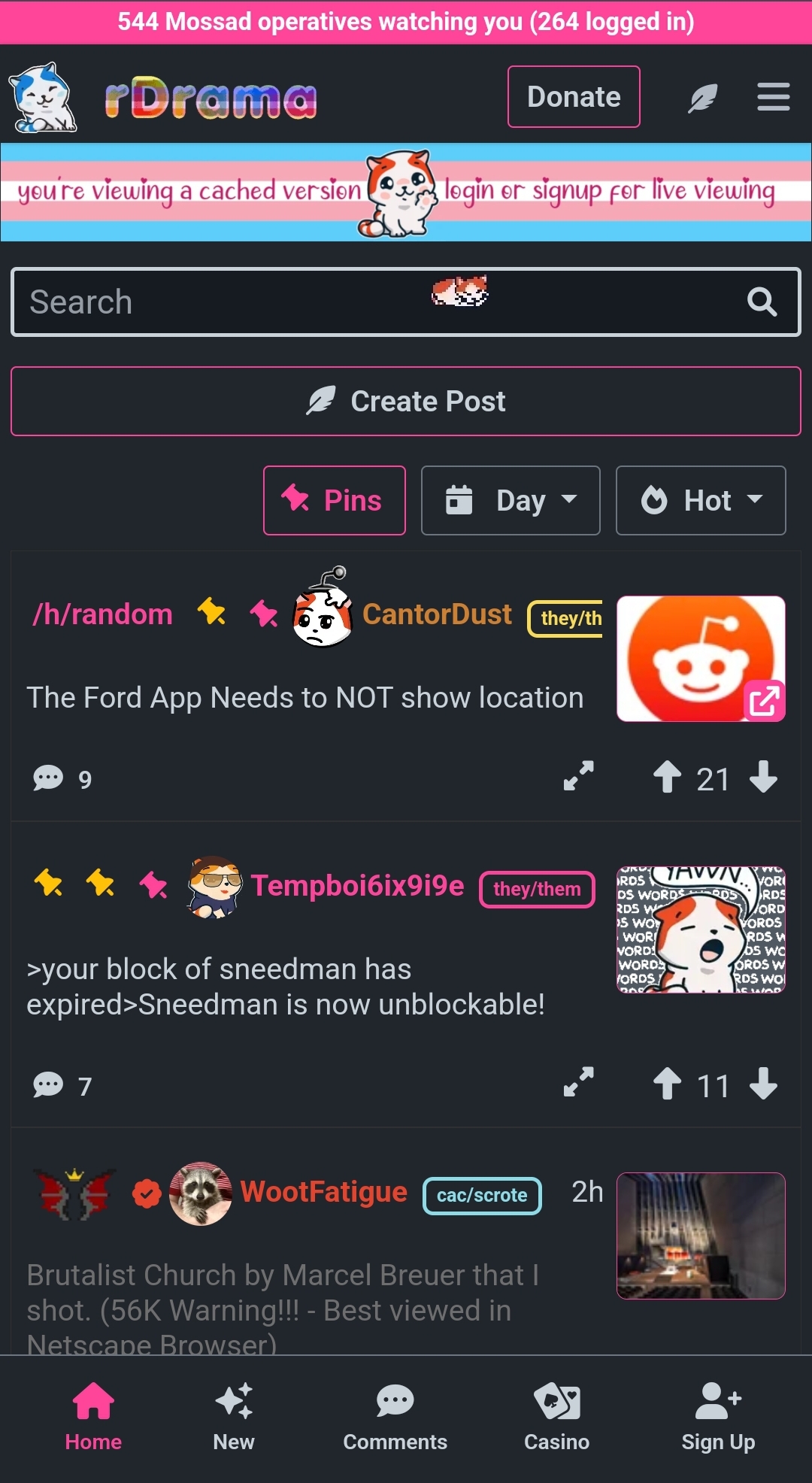
Task: Toggle the Pins filter
Action: [335, 500]
